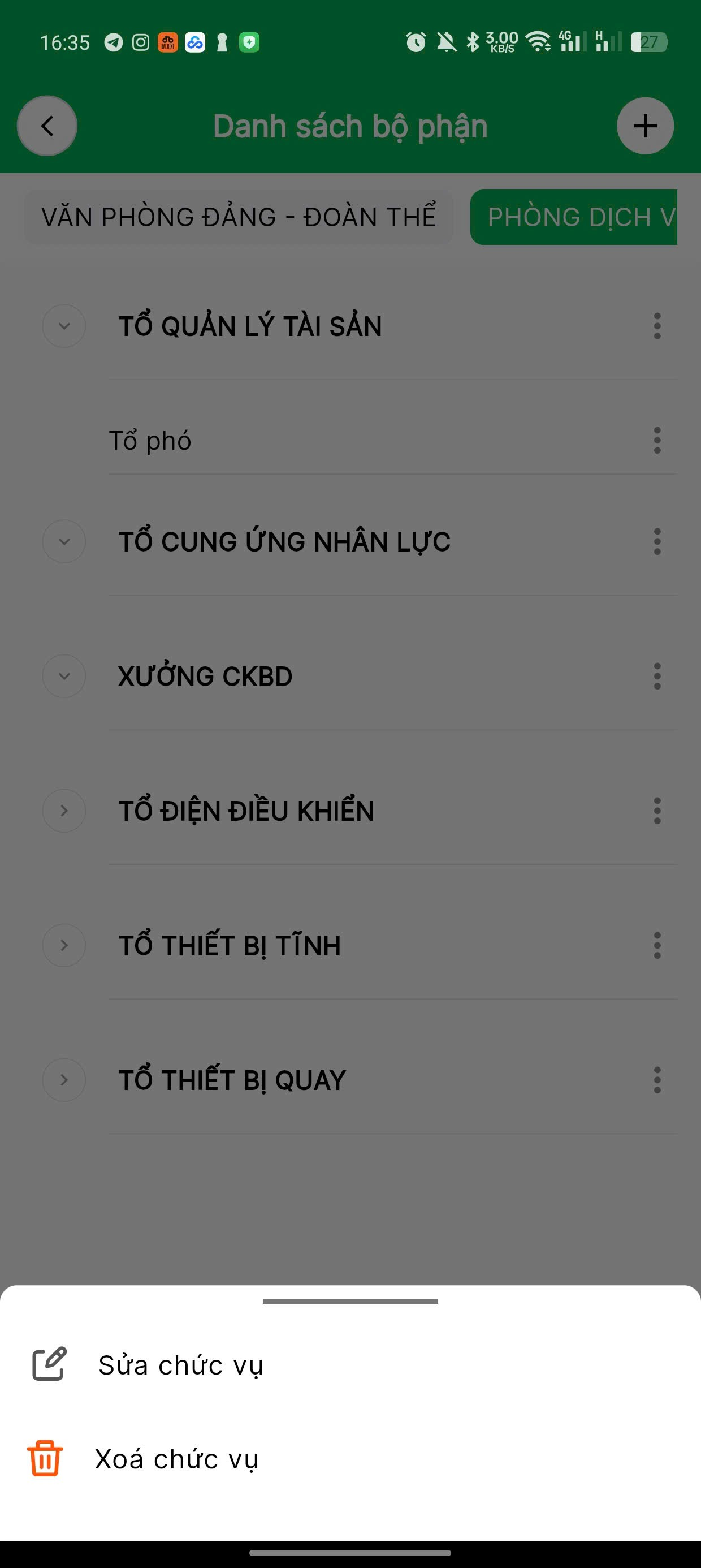Image resolution: width=701 pixels, height=1568 pixels.
Task: Tap the bottom sheet drag handle
Action: pos(350,1302)
